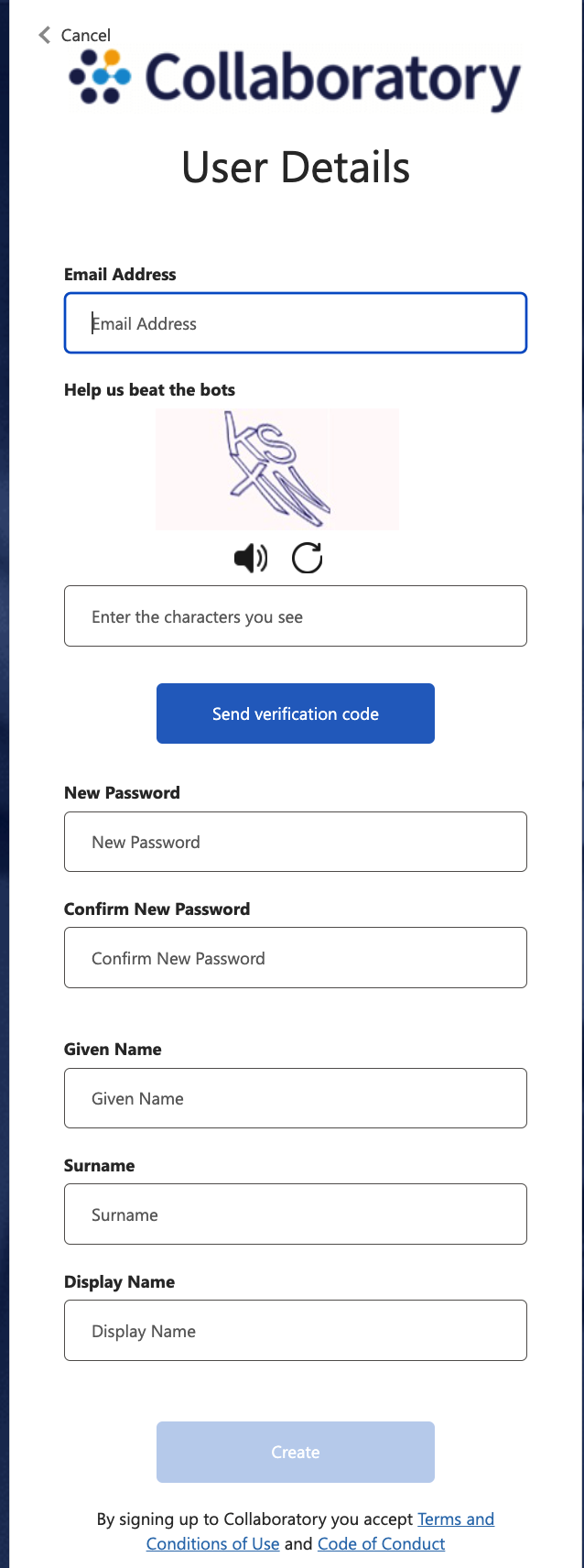Select the Confirm New Password field

point(296,958)
